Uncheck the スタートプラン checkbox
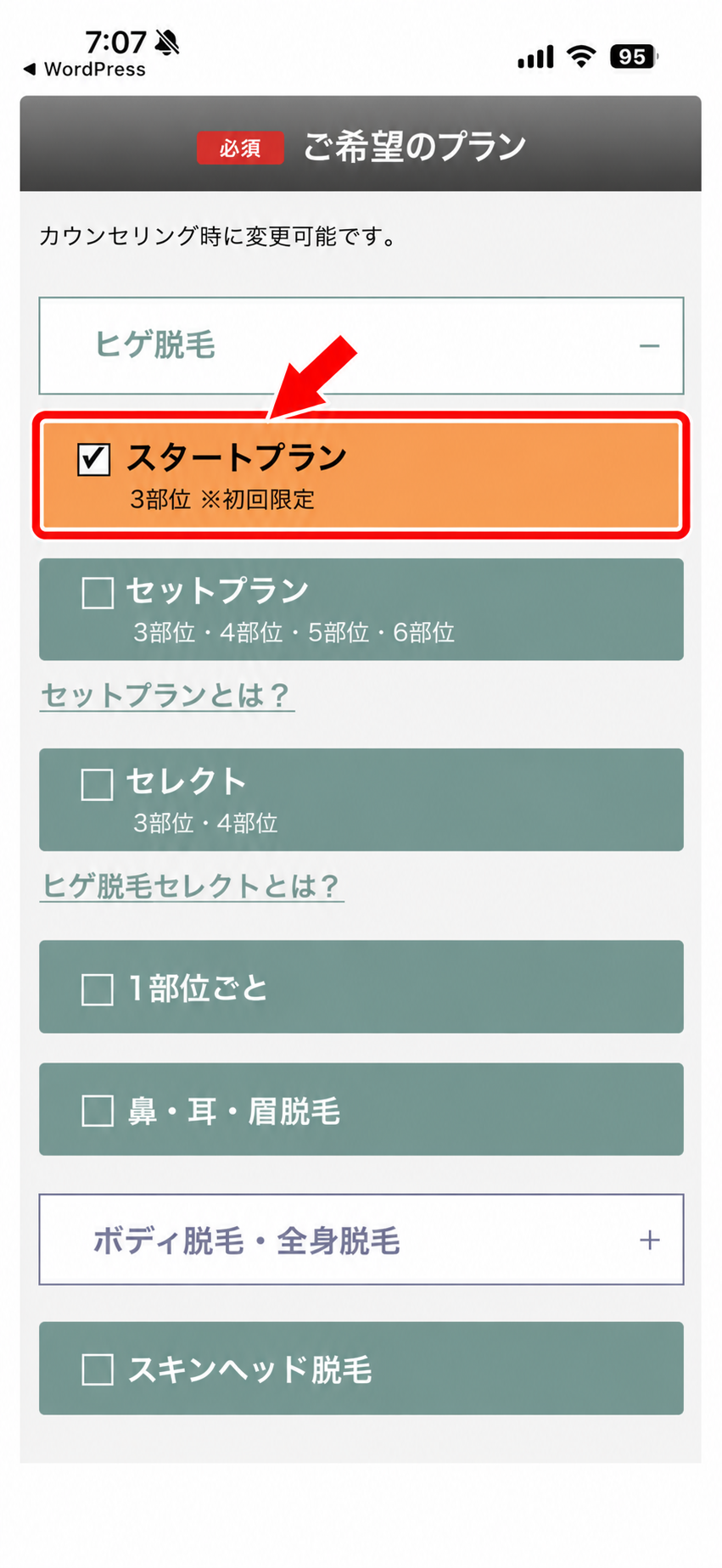This screenshot has width=722, height=1568. (93, 459)
